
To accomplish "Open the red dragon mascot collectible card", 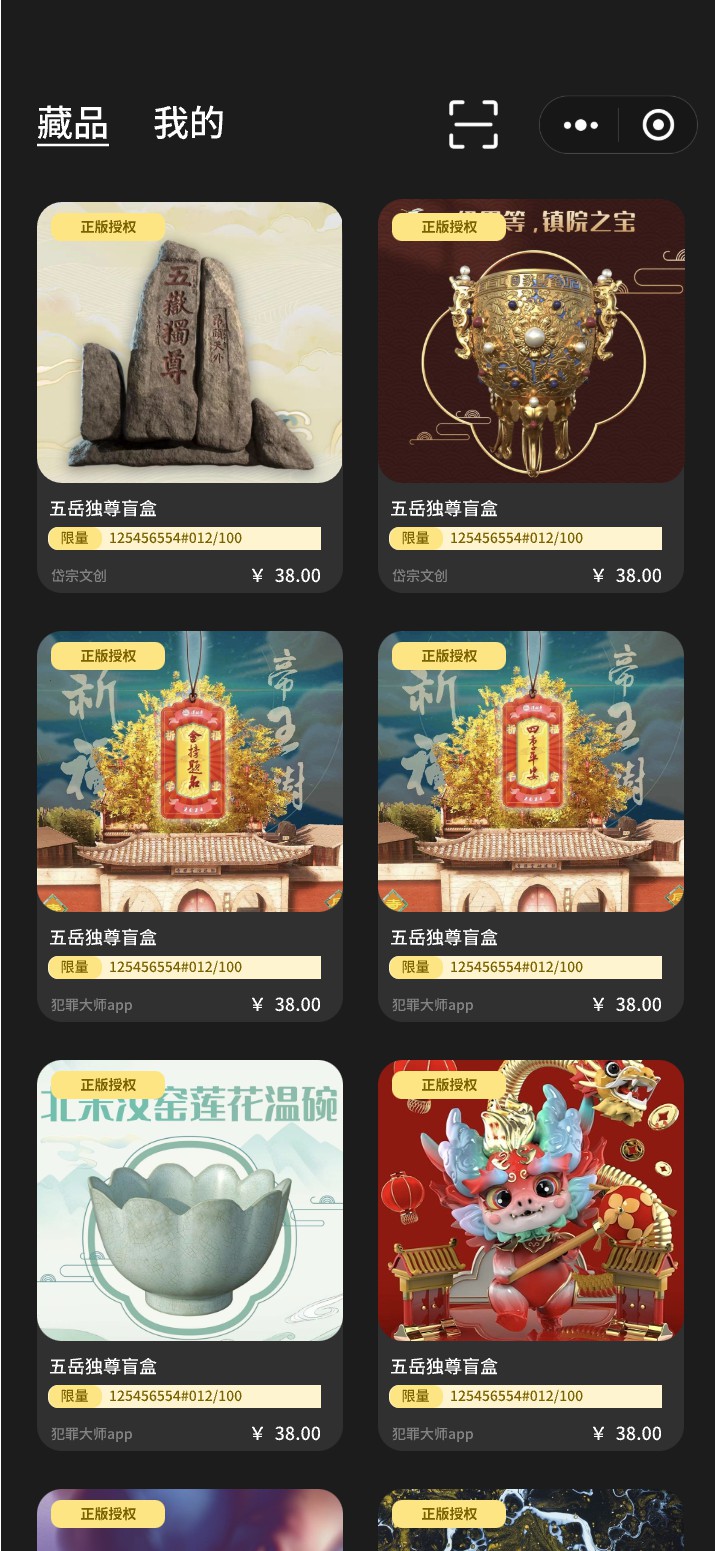I will 531,1200.
